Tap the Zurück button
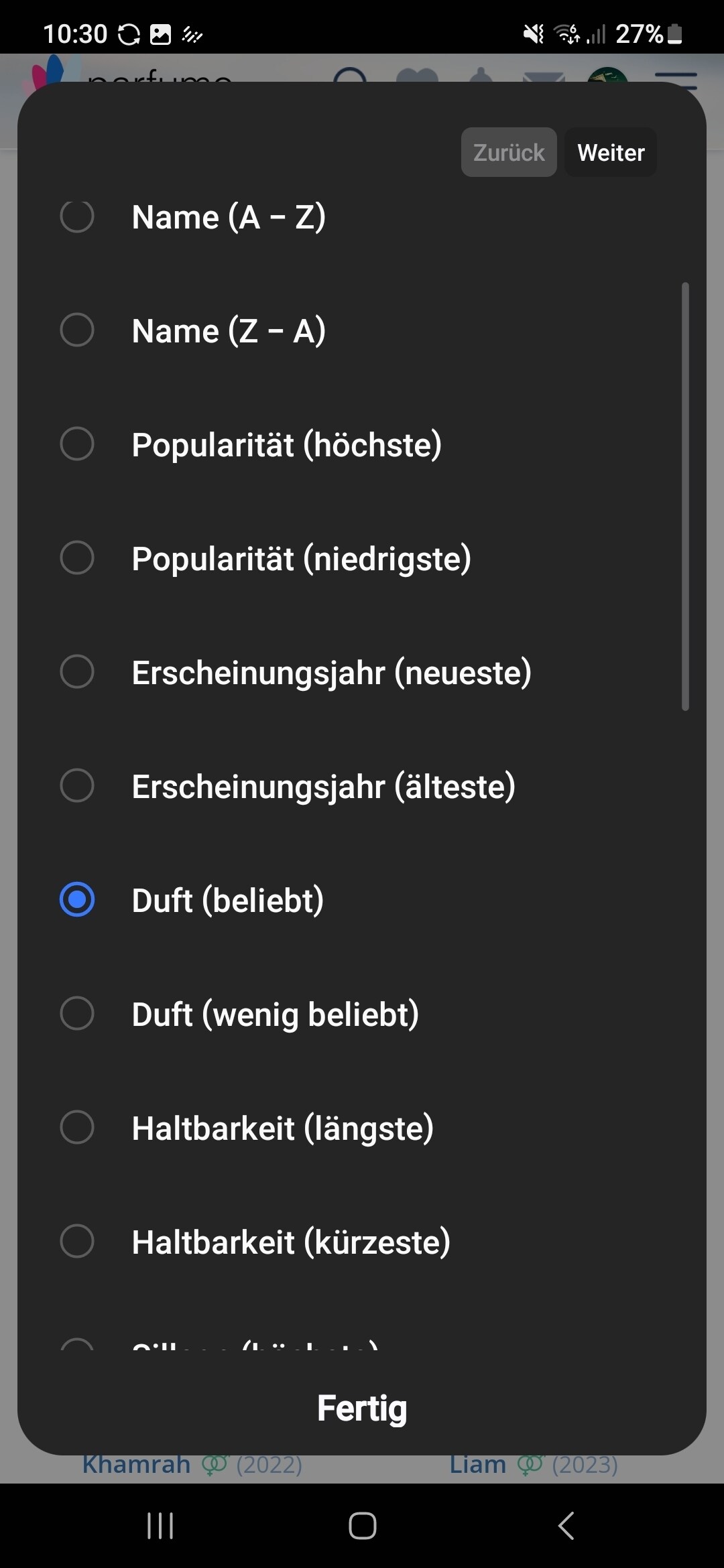The image size is (724, 1568). [x=509, y=152]
